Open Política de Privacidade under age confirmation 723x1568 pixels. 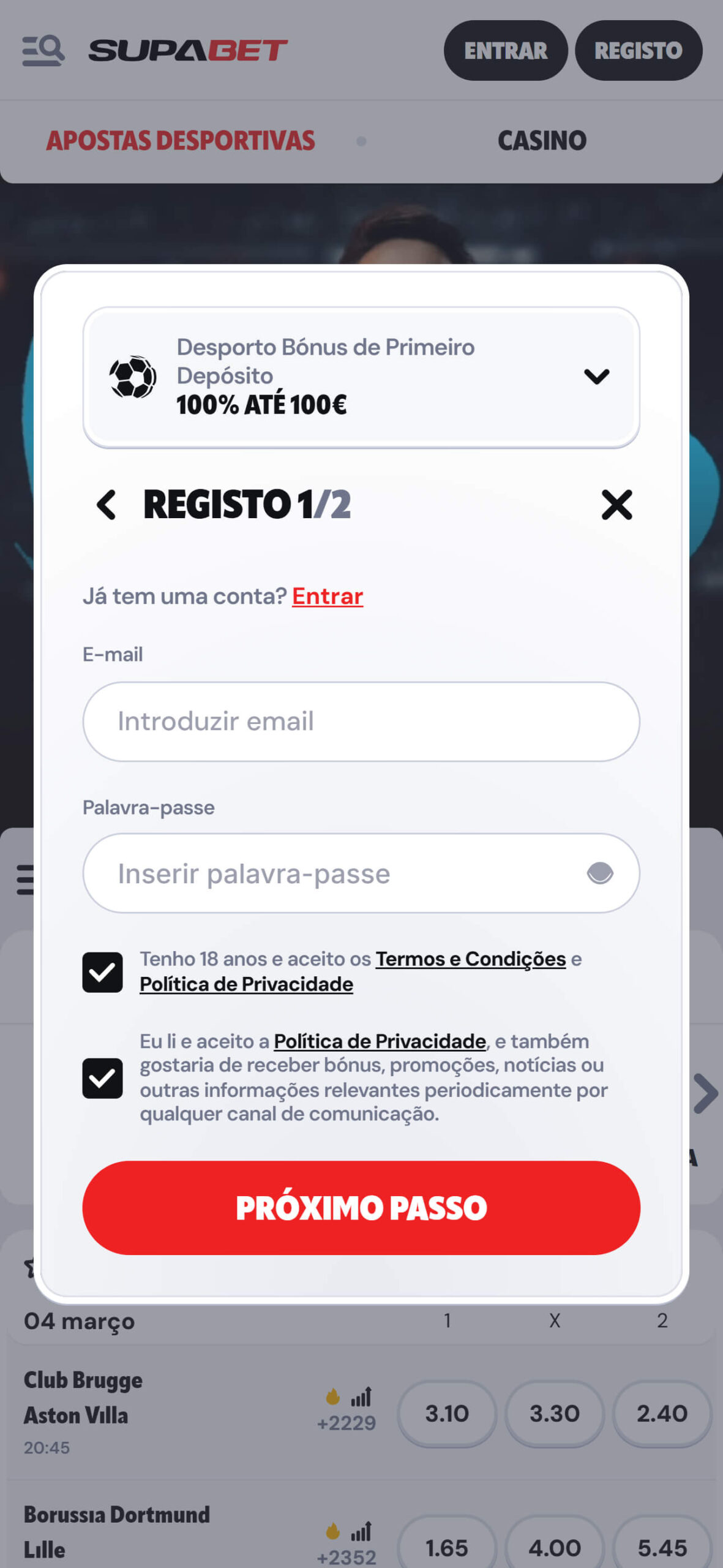point(246,984)
